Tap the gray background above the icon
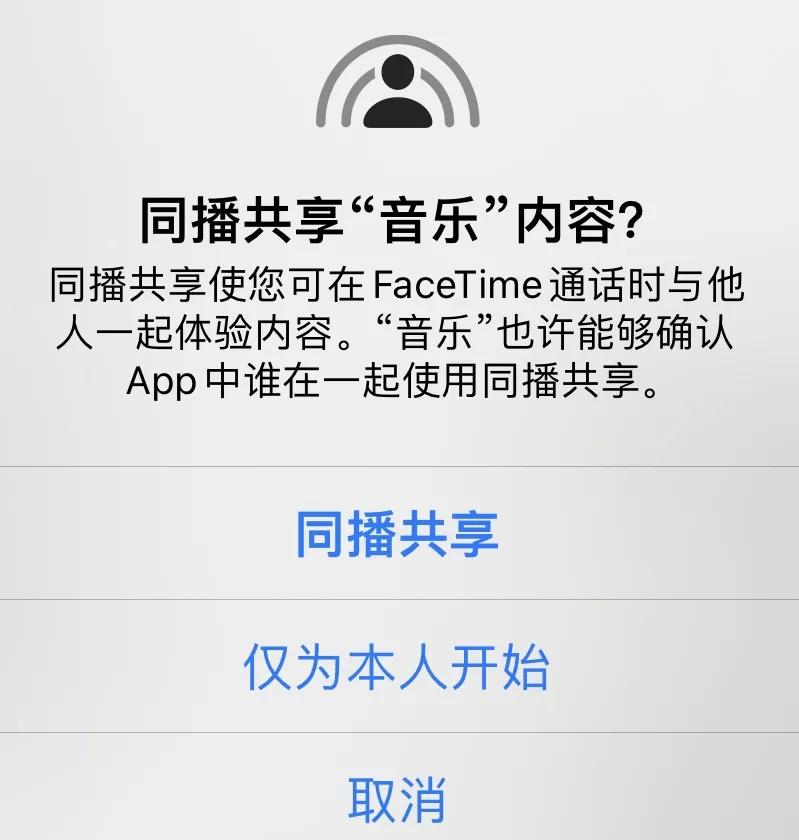799x840 pixels. (399, 15)
